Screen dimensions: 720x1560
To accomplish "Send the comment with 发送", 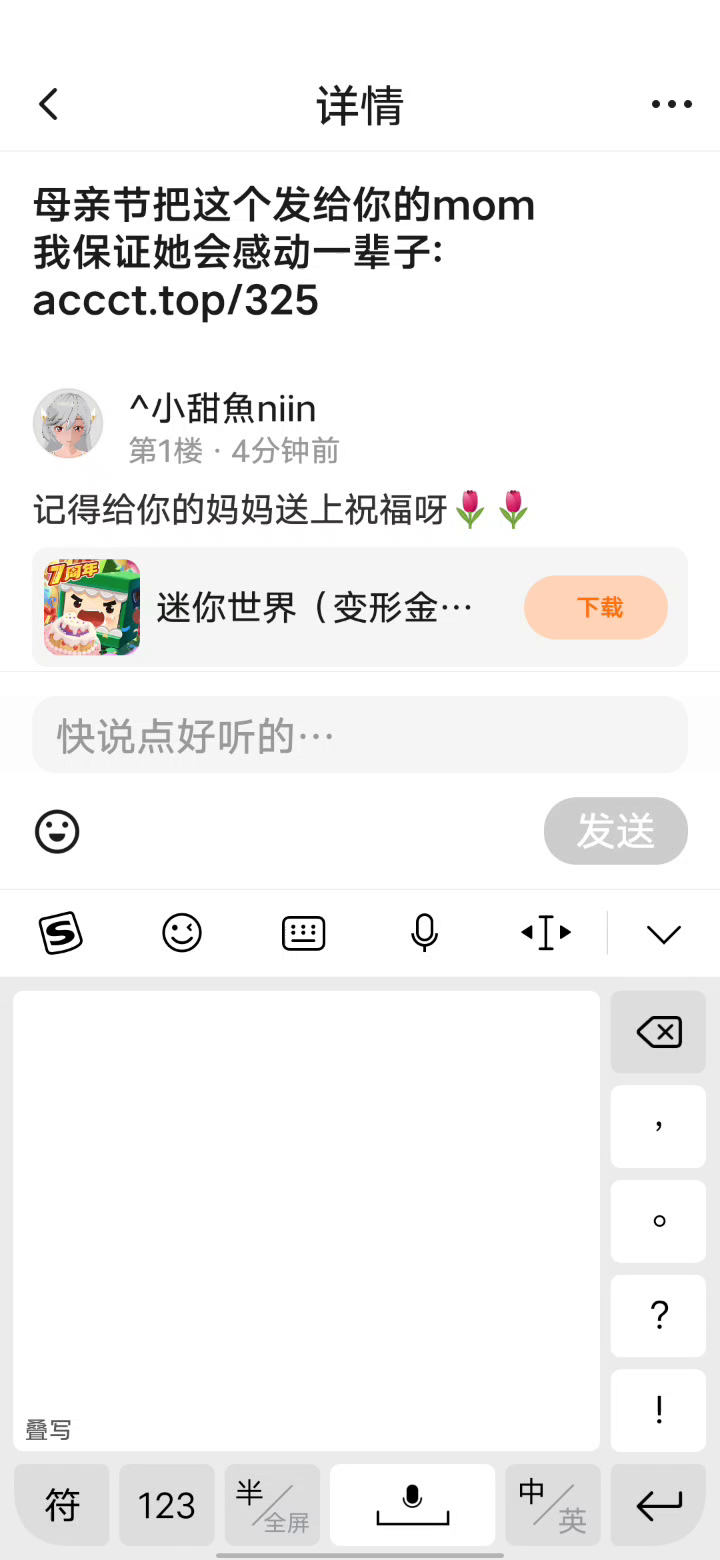I will 615,831.
